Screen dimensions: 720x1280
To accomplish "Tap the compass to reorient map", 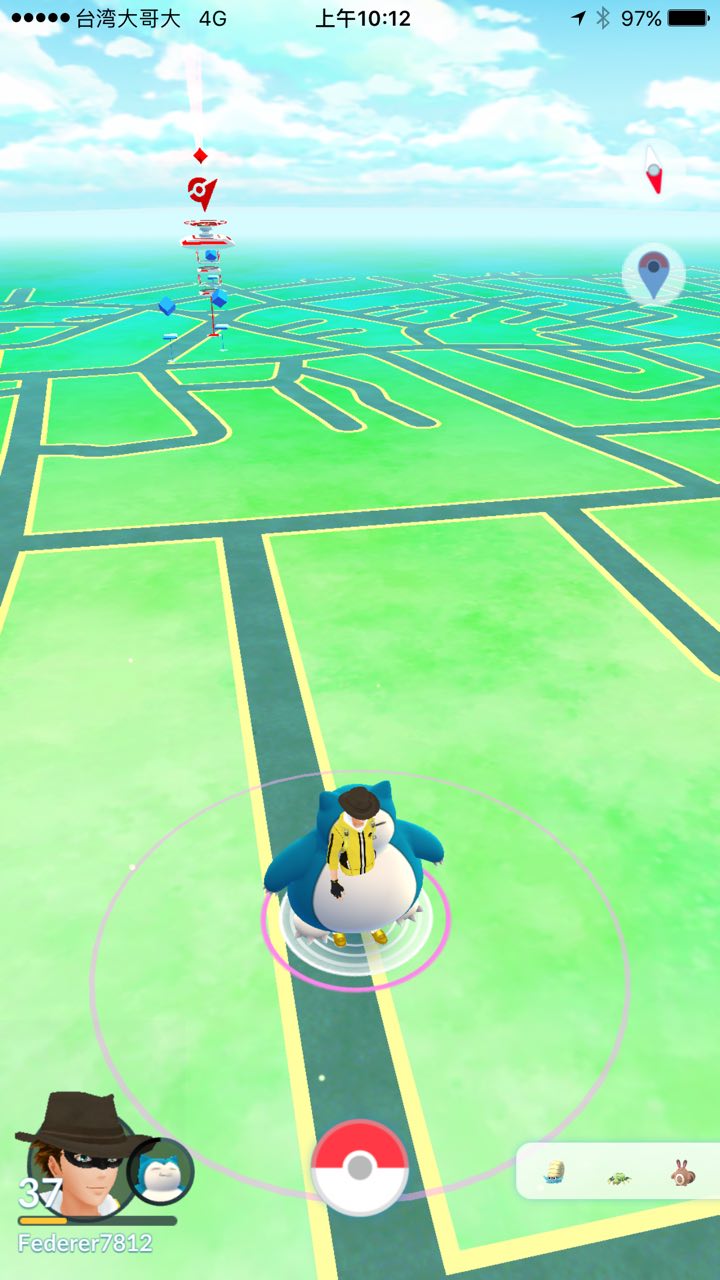I will [x=653, y=169].
